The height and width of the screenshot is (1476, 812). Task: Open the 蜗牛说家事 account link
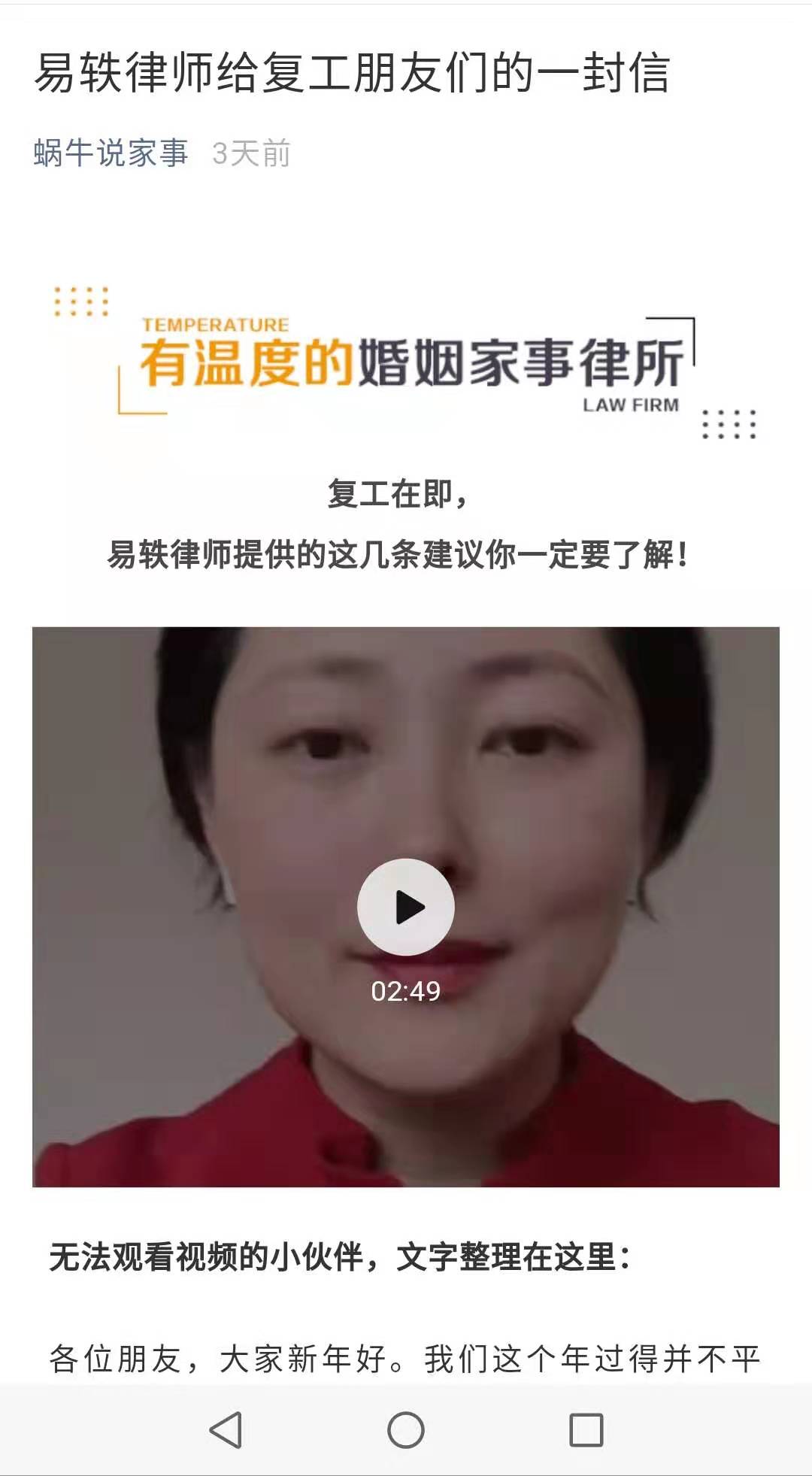tap(111, 153)
